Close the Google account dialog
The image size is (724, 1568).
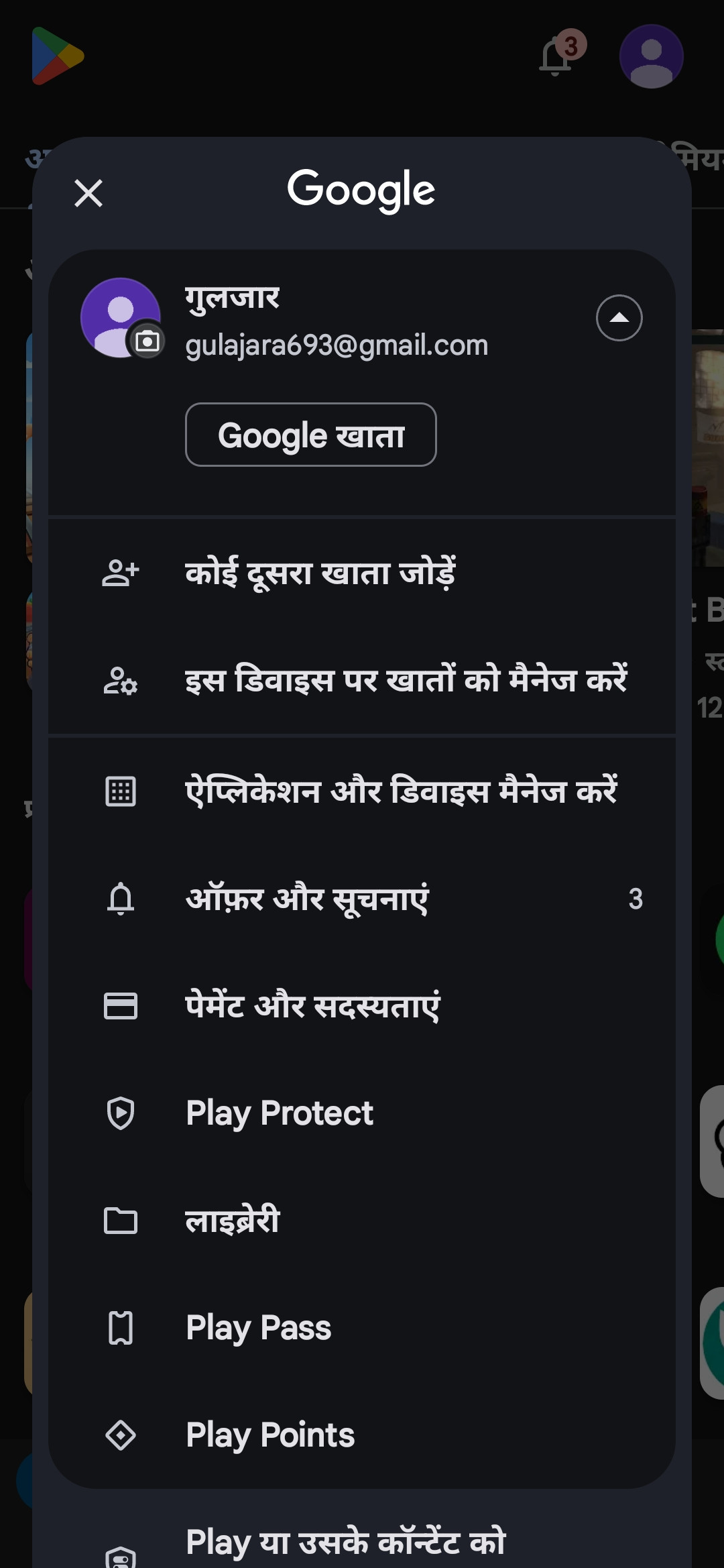pos(88,193)
